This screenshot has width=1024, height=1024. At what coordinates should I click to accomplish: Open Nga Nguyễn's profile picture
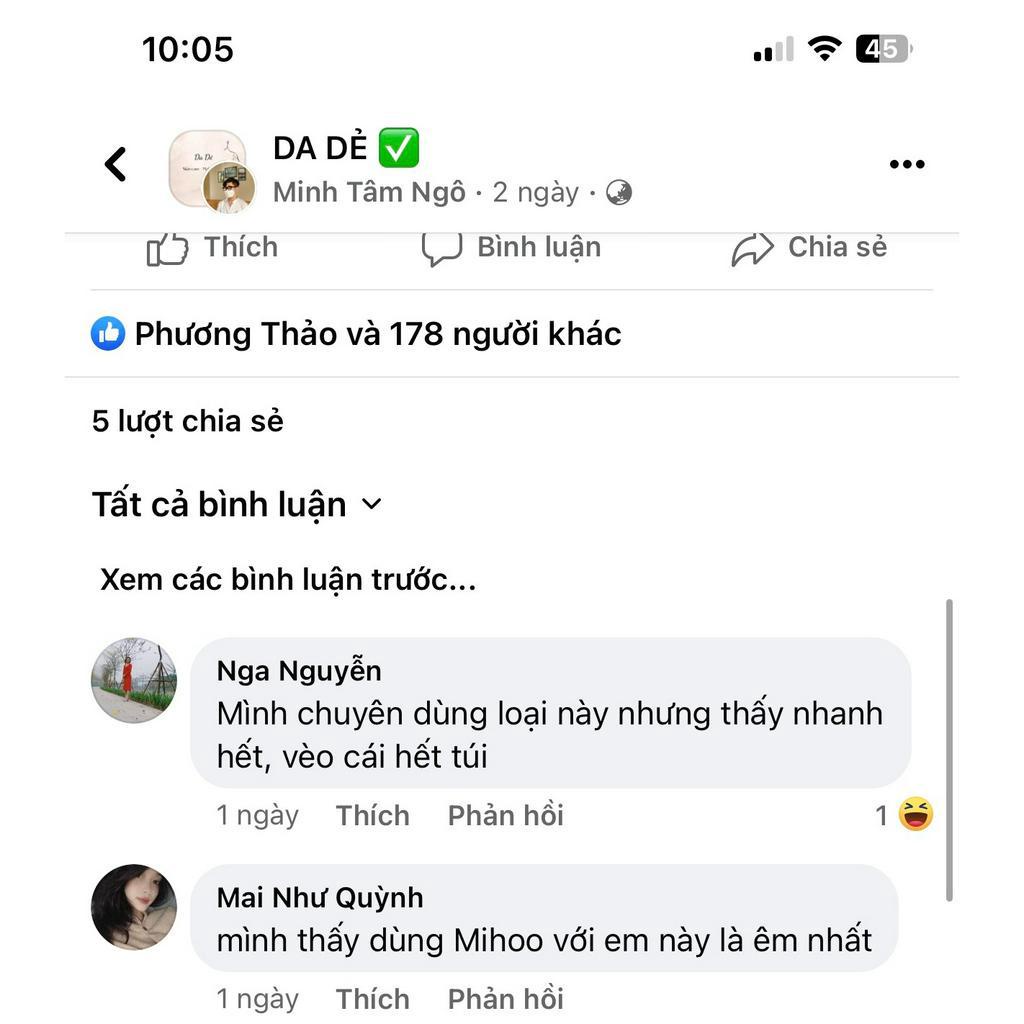tap(134, 680)
